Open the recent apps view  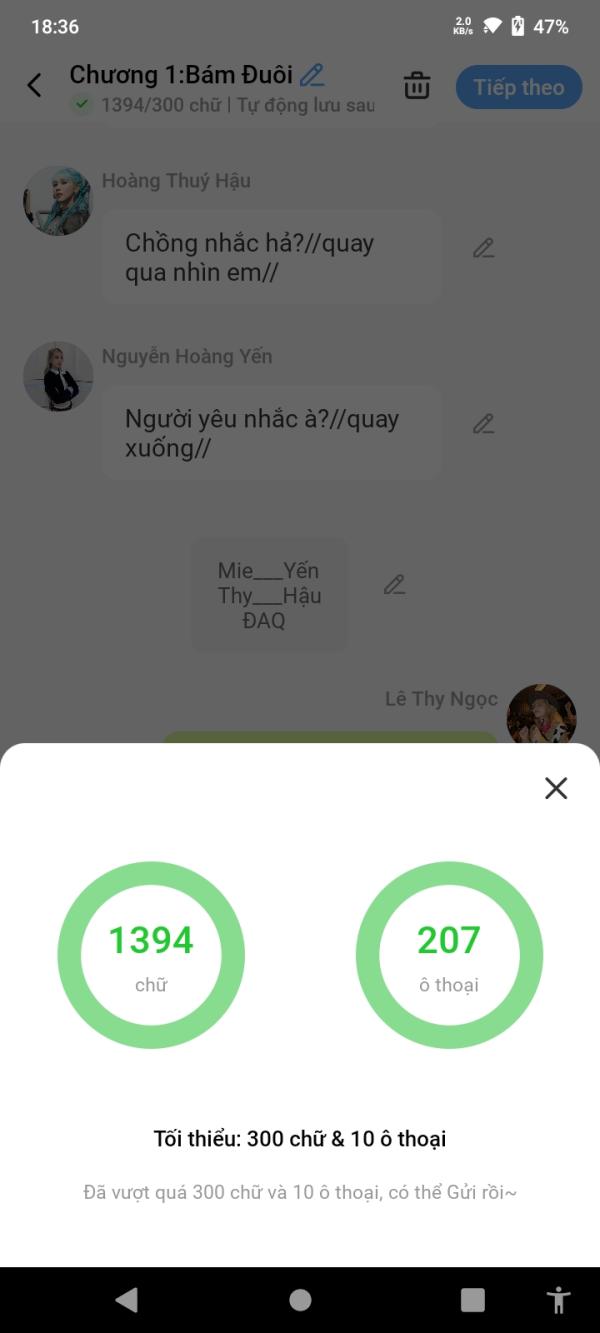coord(472,1299)
